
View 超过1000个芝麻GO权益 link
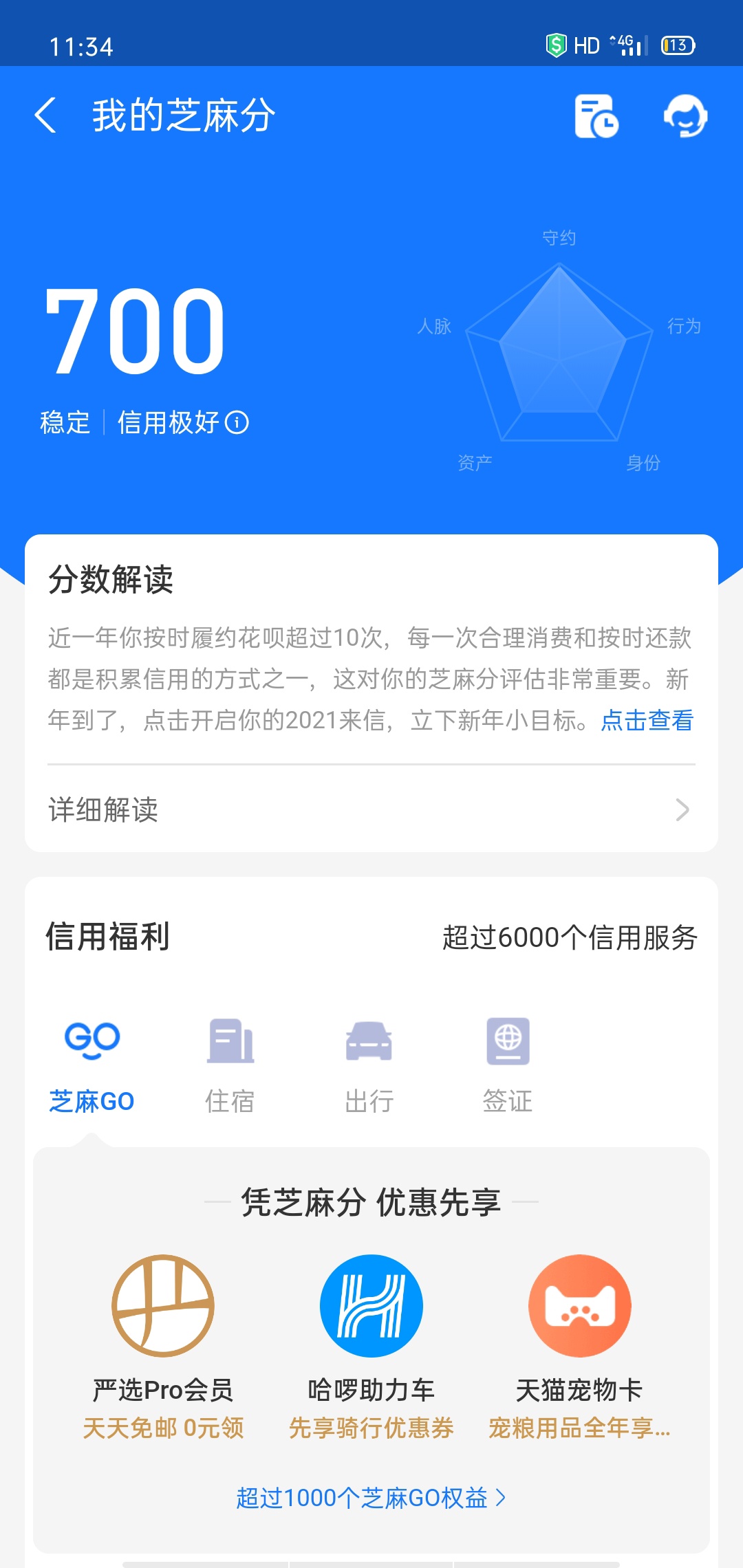[371, 1497]
